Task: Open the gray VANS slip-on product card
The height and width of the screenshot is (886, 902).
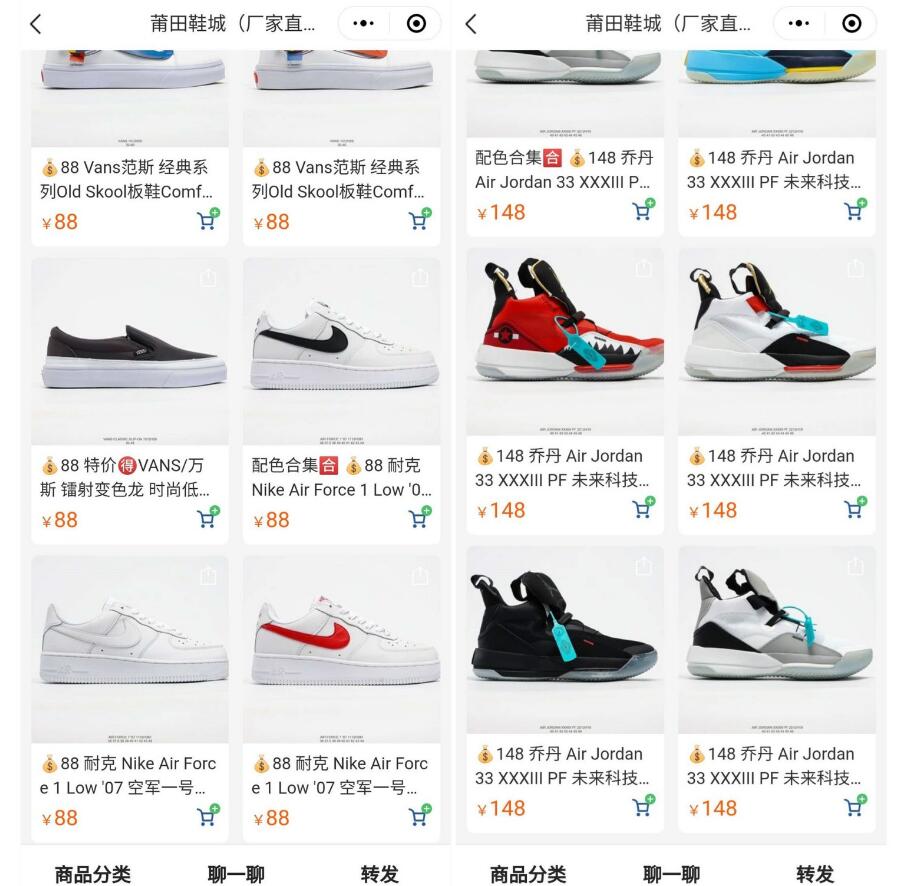Action: coord(129,350)
